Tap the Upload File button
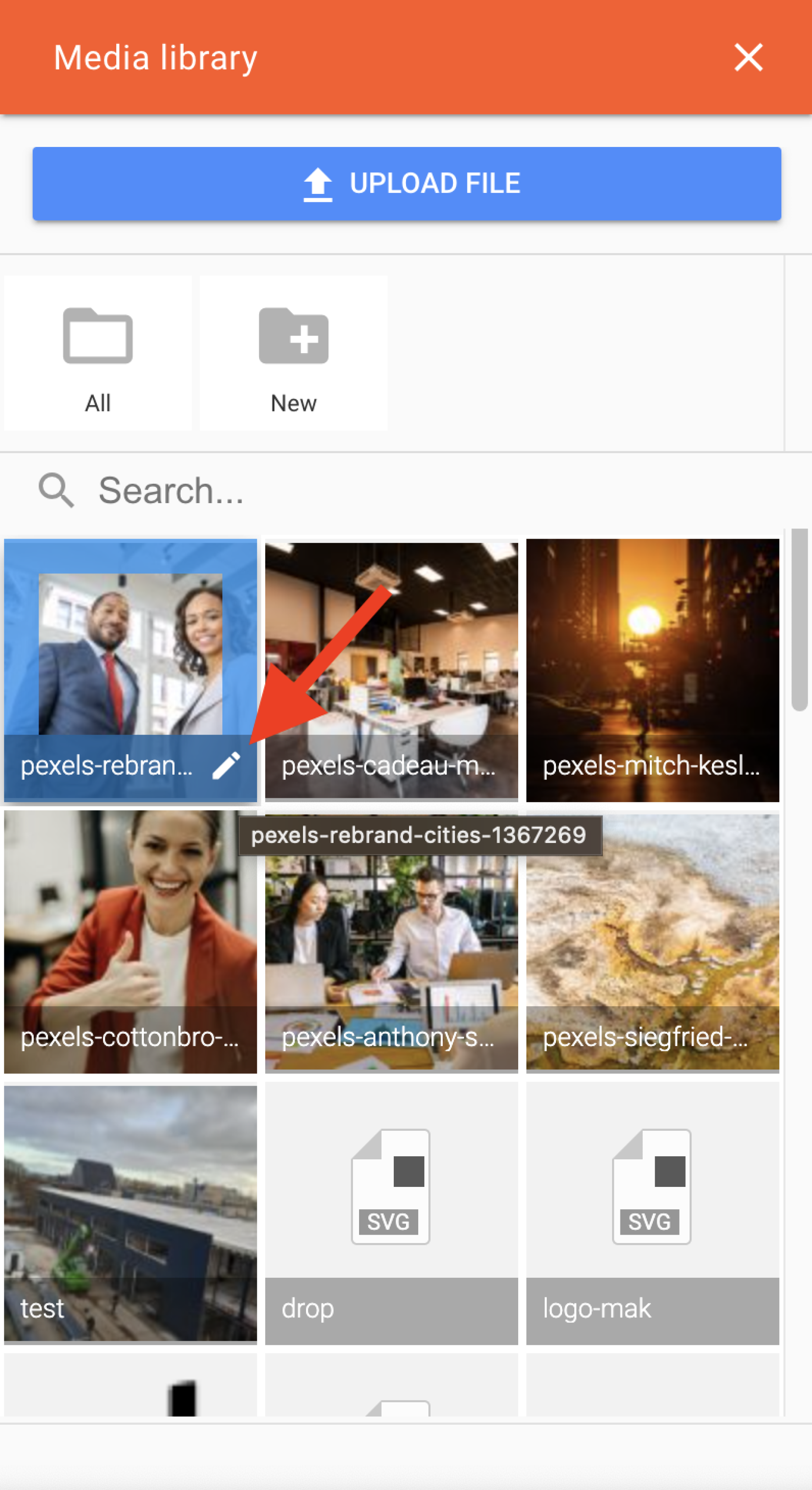The image size is (812, 1490). click(x=406, y=183)
